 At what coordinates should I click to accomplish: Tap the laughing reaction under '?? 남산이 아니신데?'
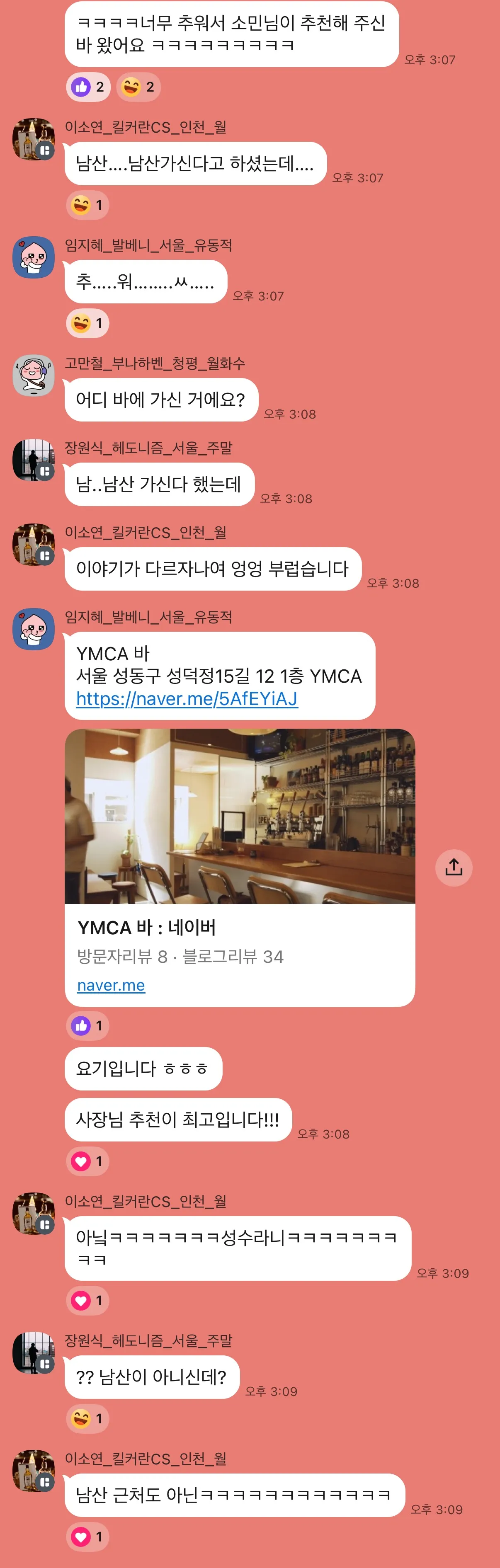click(x=88, y=1418)
